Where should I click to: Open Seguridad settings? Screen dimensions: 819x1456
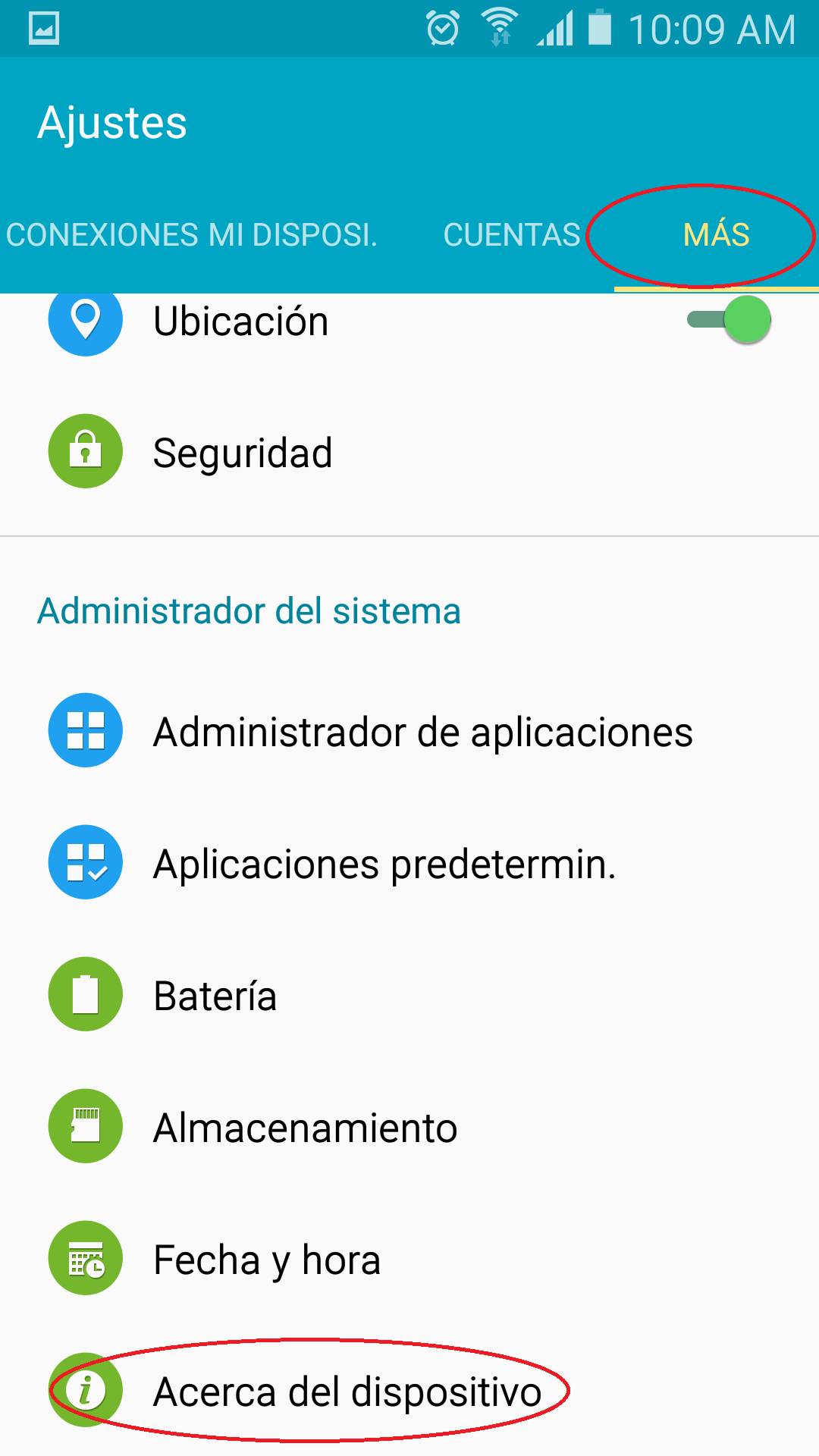[243, 453]
